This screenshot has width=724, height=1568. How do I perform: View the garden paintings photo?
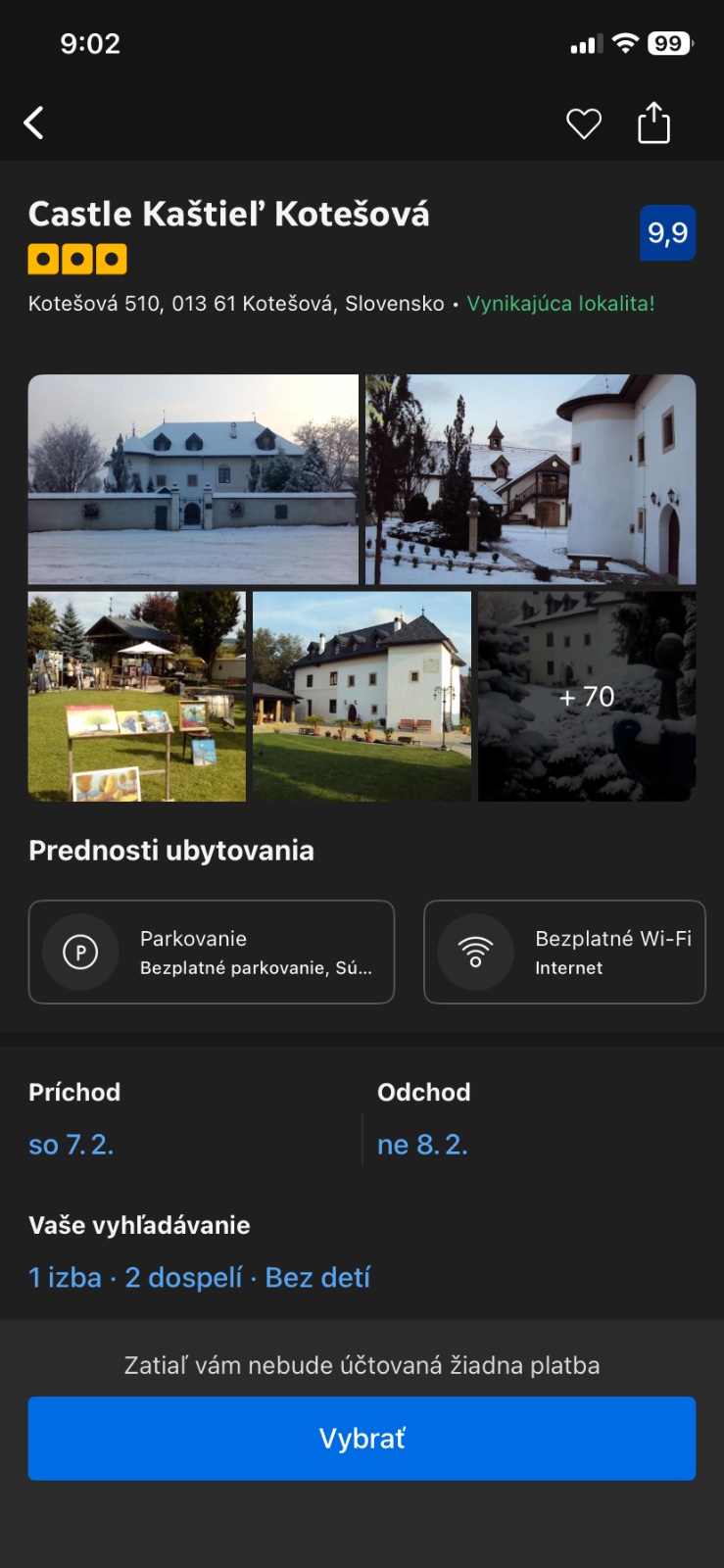[137, 697]
